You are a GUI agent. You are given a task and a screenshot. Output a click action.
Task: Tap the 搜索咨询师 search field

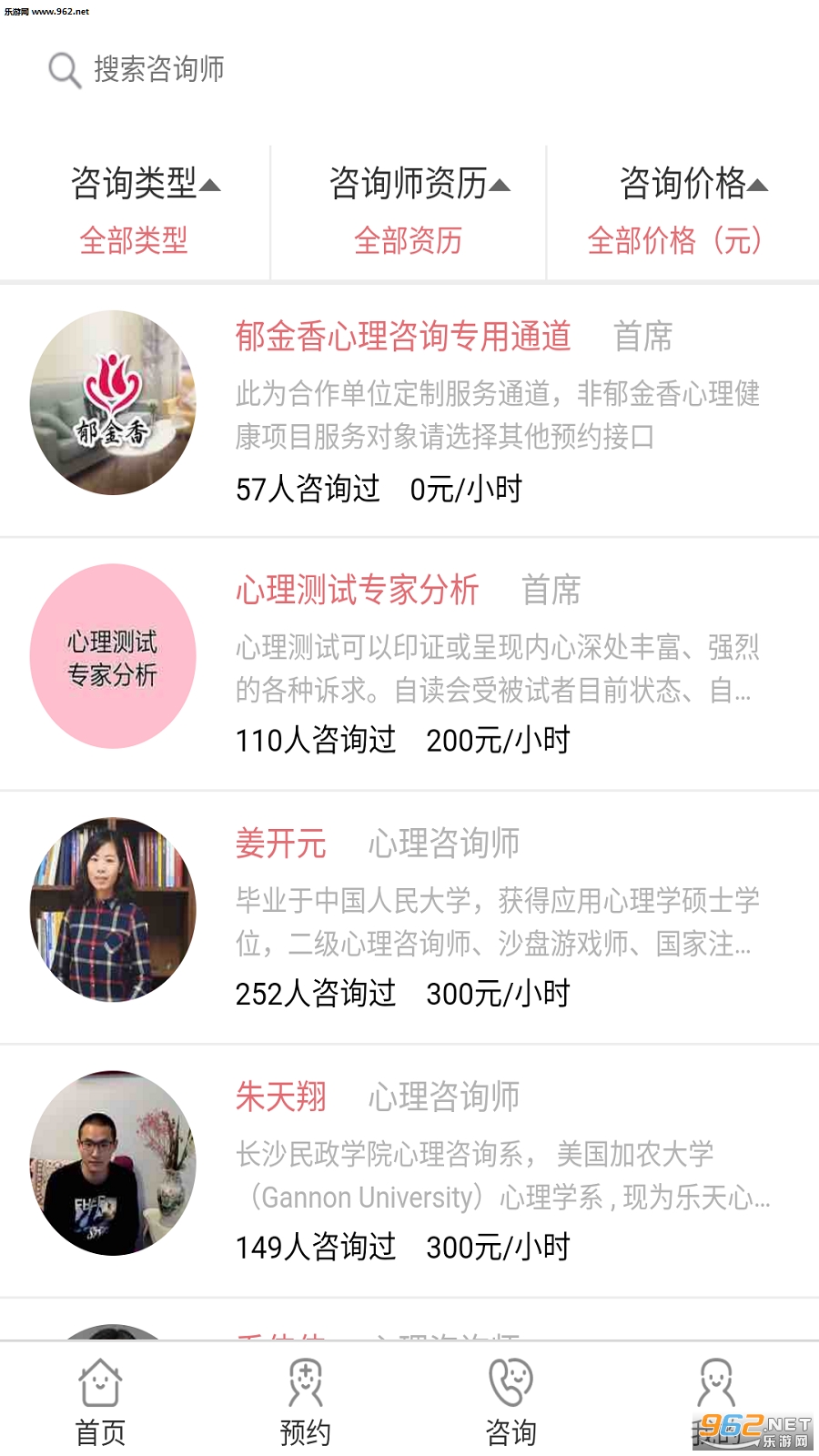click(x=159, y=69)
